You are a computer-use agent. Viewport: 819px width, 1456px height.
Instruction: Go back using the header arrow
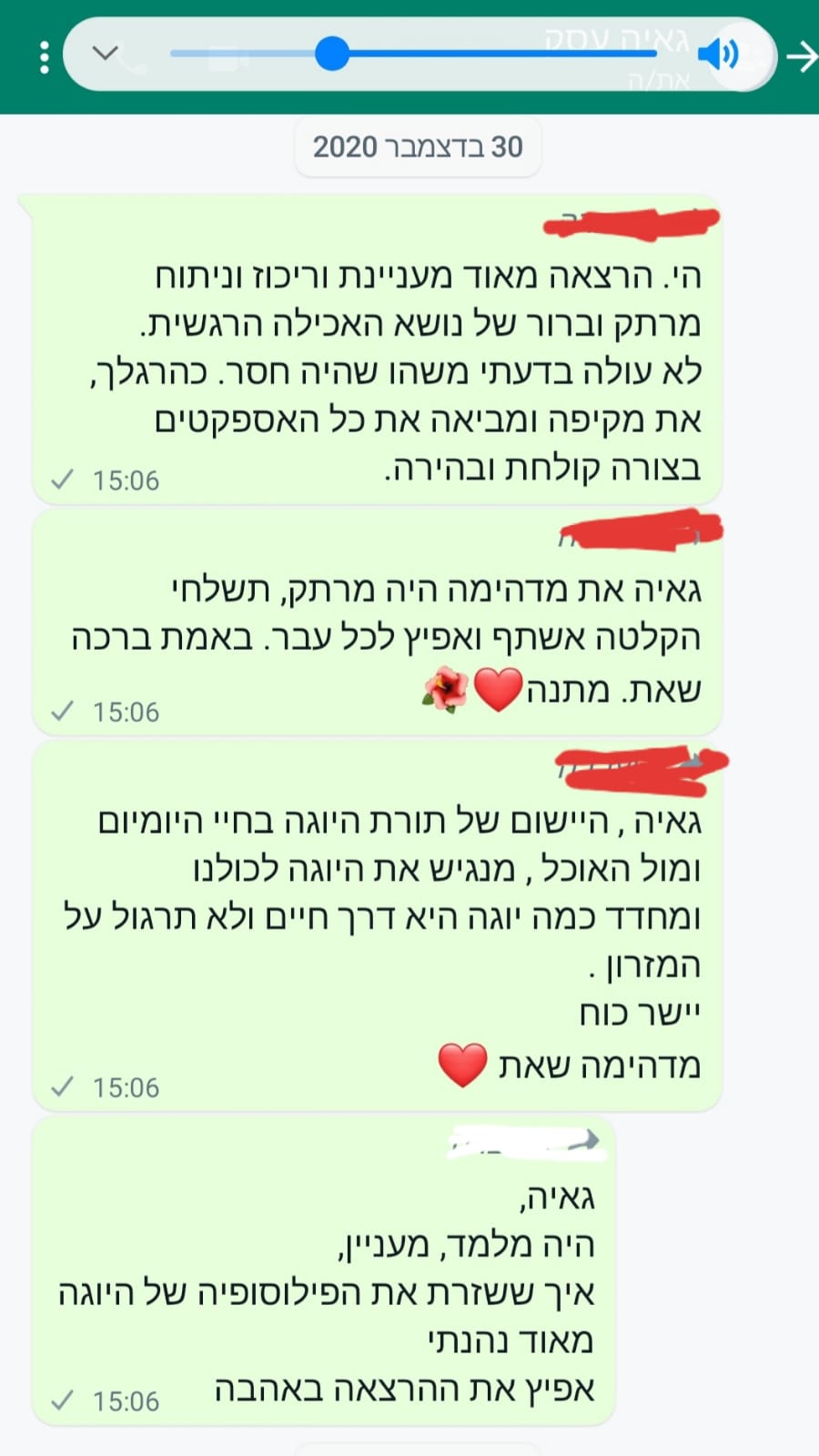801,56
